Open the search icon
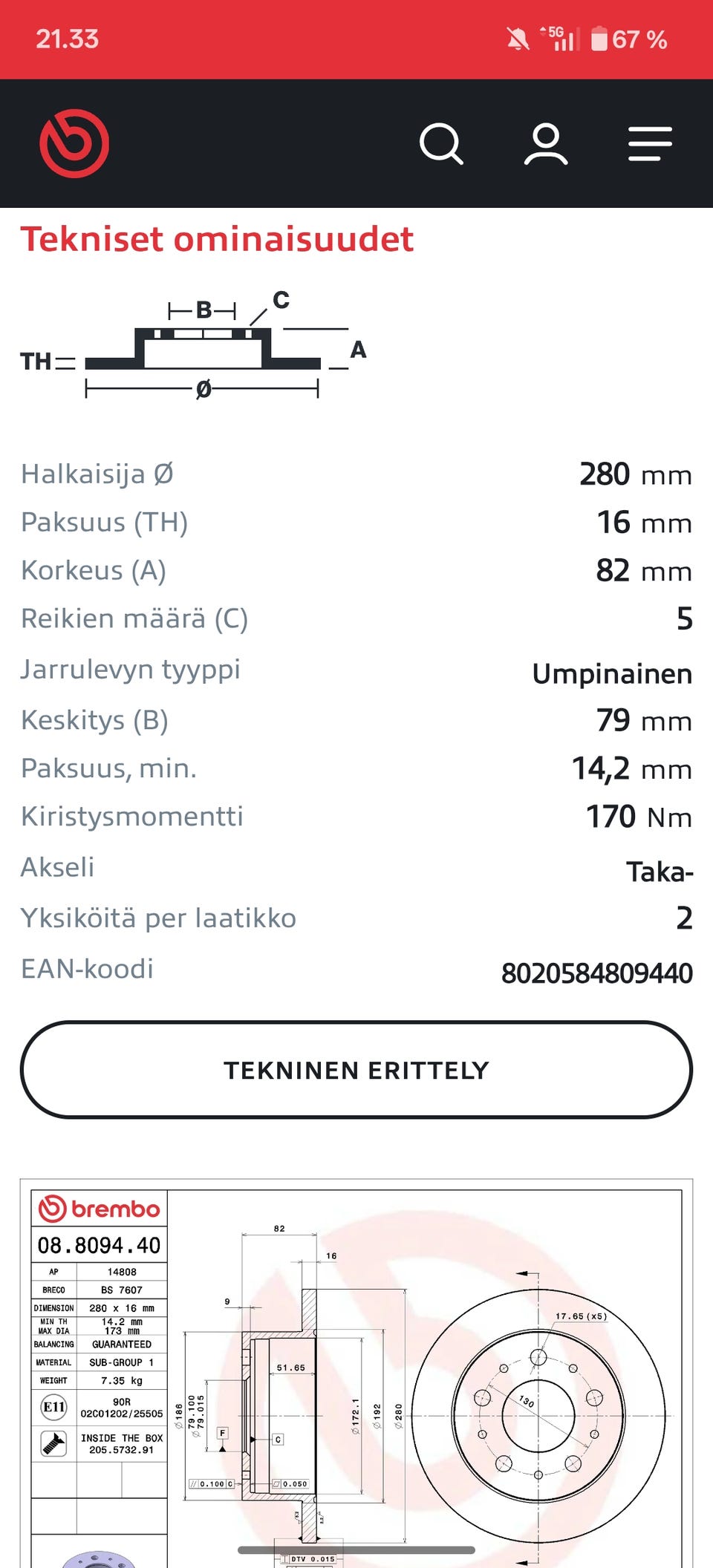The width and height of the screenshot is (713, 1568). coord(441,143)
